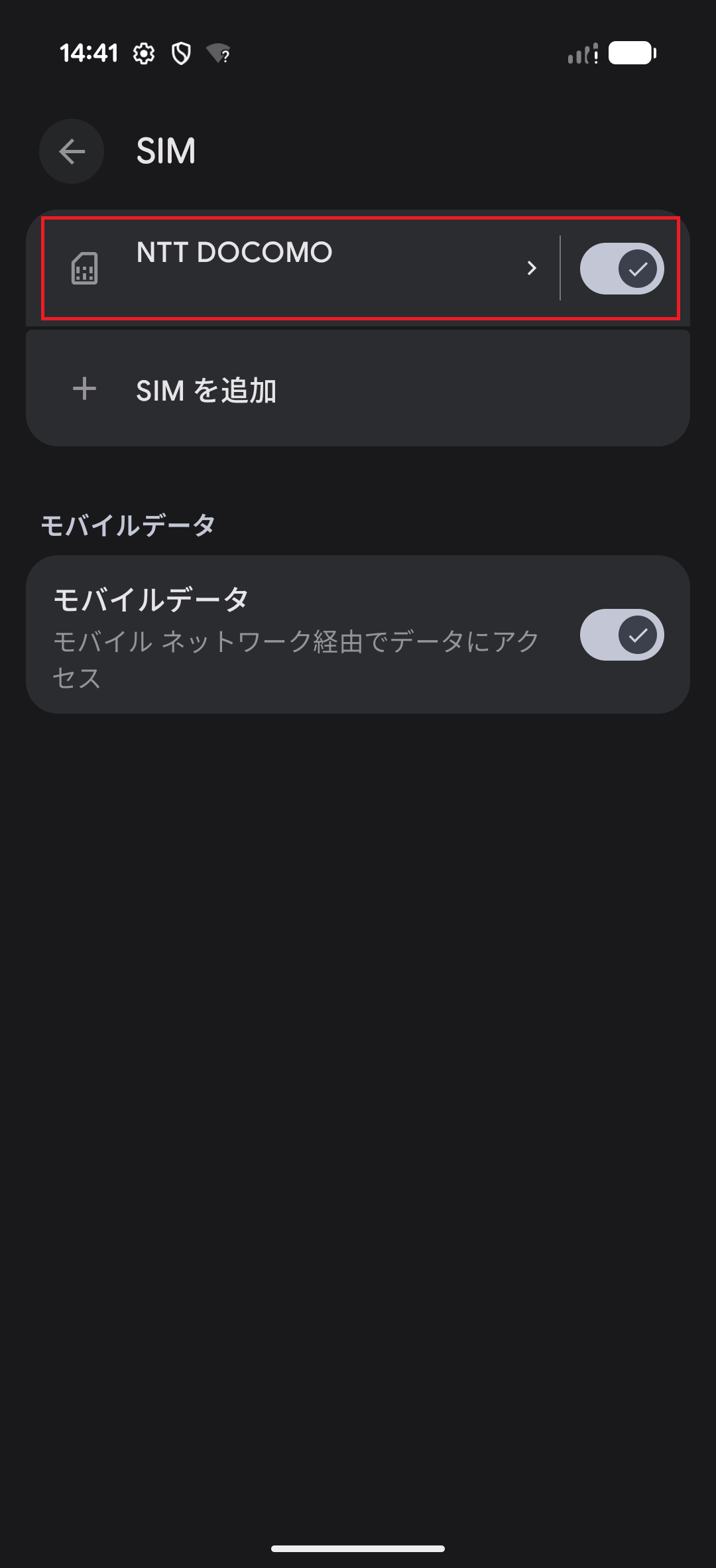Tap the SIM card icon beside NTT DOCOMO

pyautogui.click(x=85, y=268)
